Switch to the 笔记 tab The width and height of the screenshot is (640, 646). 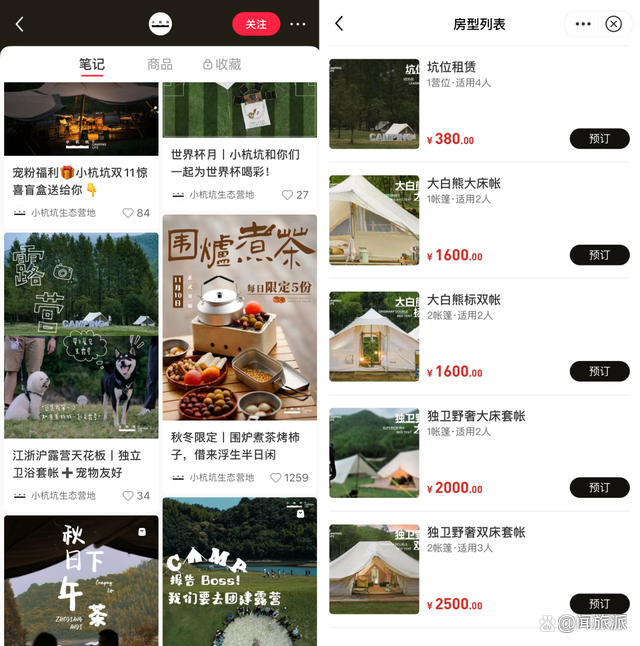coord(92,64)
